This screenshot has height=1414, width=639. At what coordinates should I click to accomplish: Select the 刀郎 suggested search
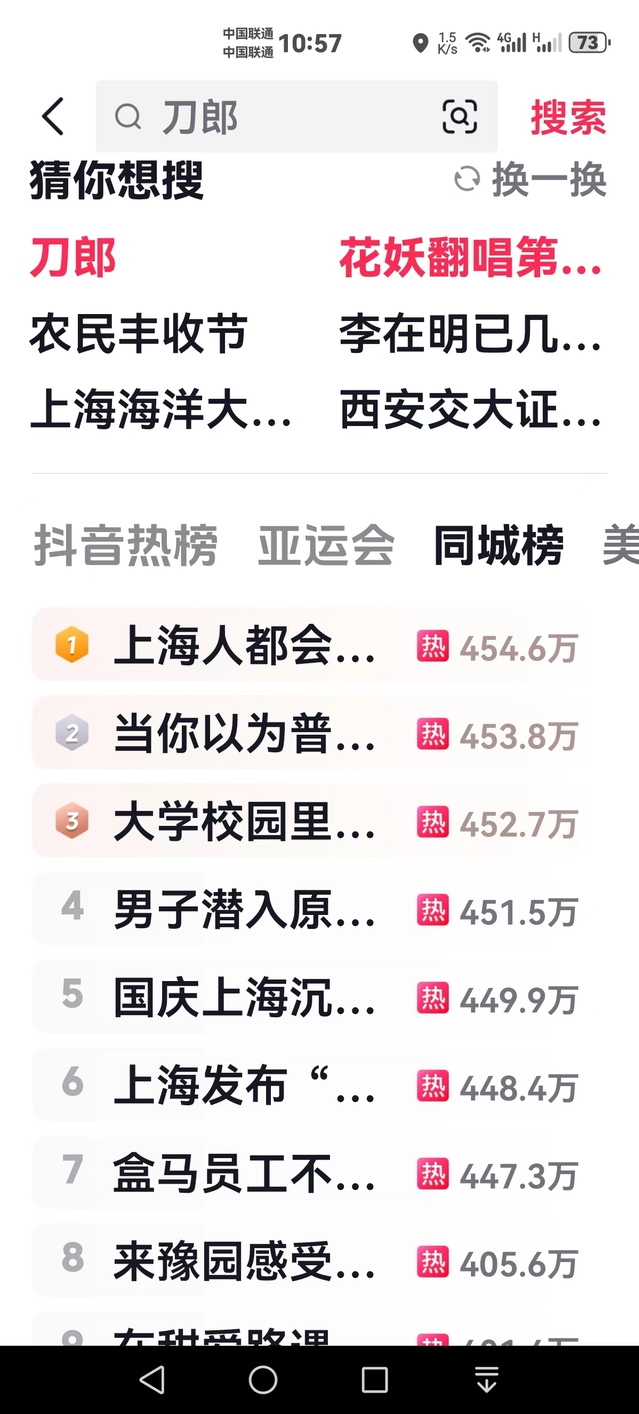[x=73, y=258]
